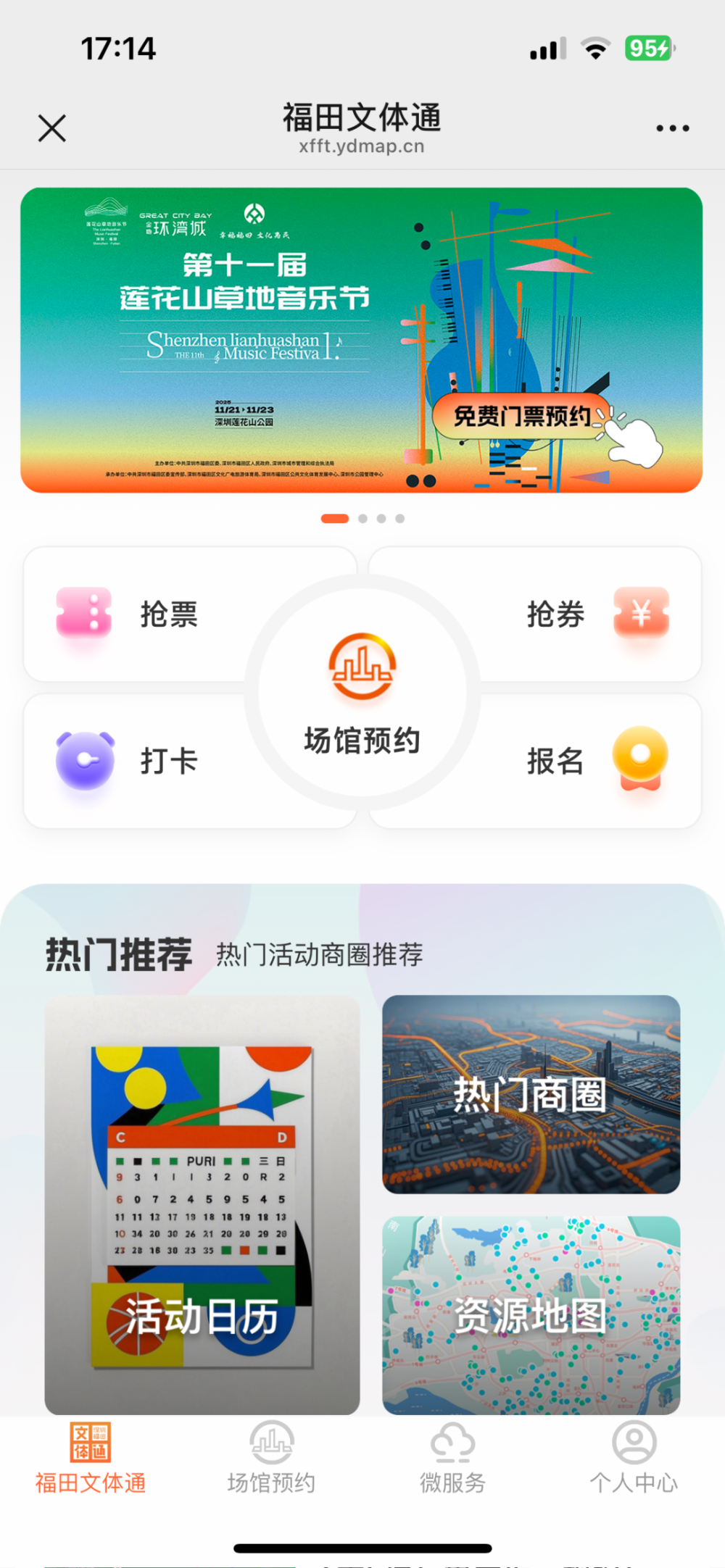Tap the 个人中心 profile icon

pyautogui.click(x=635, y=1443)
